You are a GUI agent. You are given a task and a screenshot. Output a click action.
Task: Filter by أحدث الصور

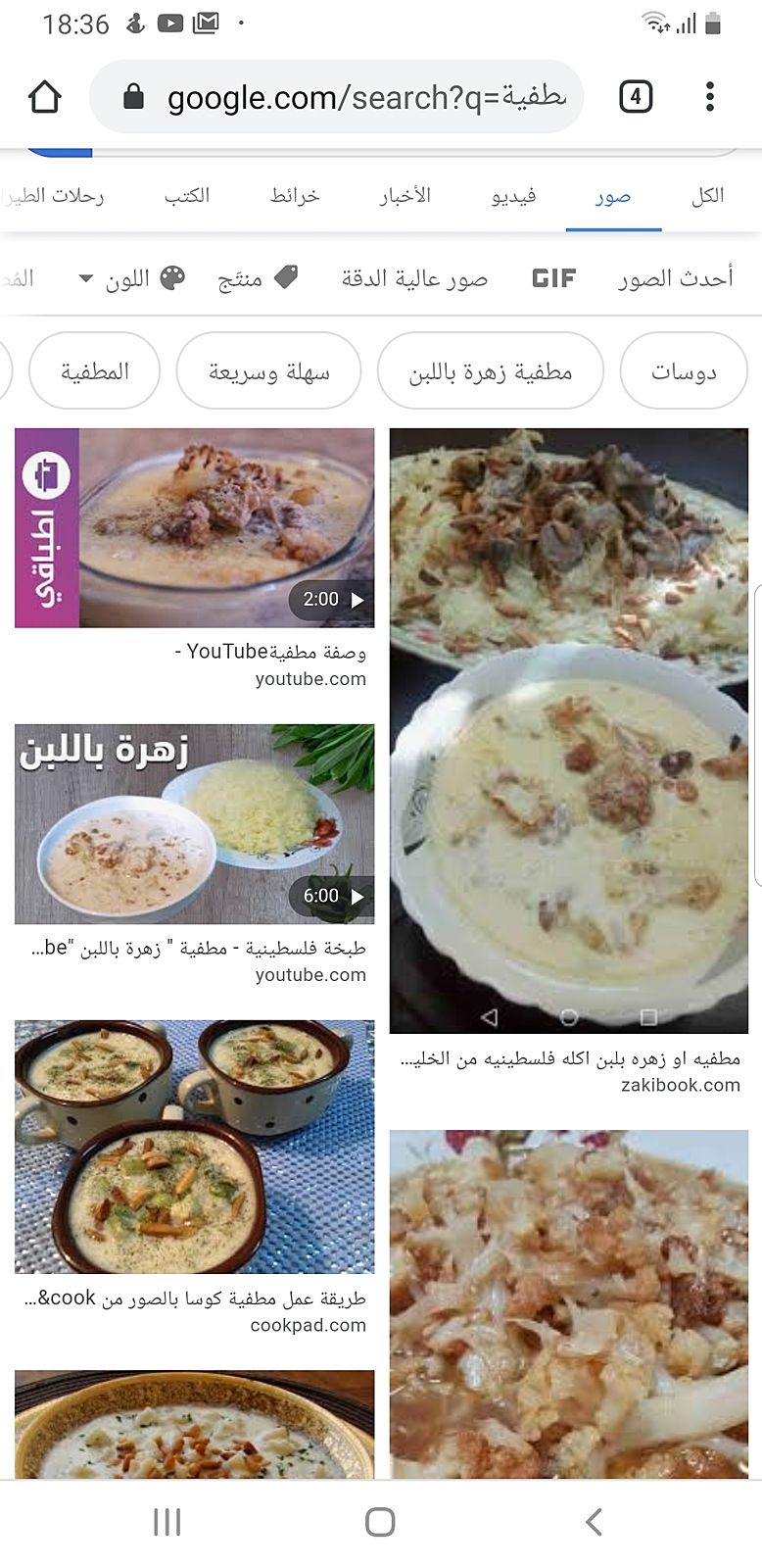pyautogui.click(x=675, y=279)
